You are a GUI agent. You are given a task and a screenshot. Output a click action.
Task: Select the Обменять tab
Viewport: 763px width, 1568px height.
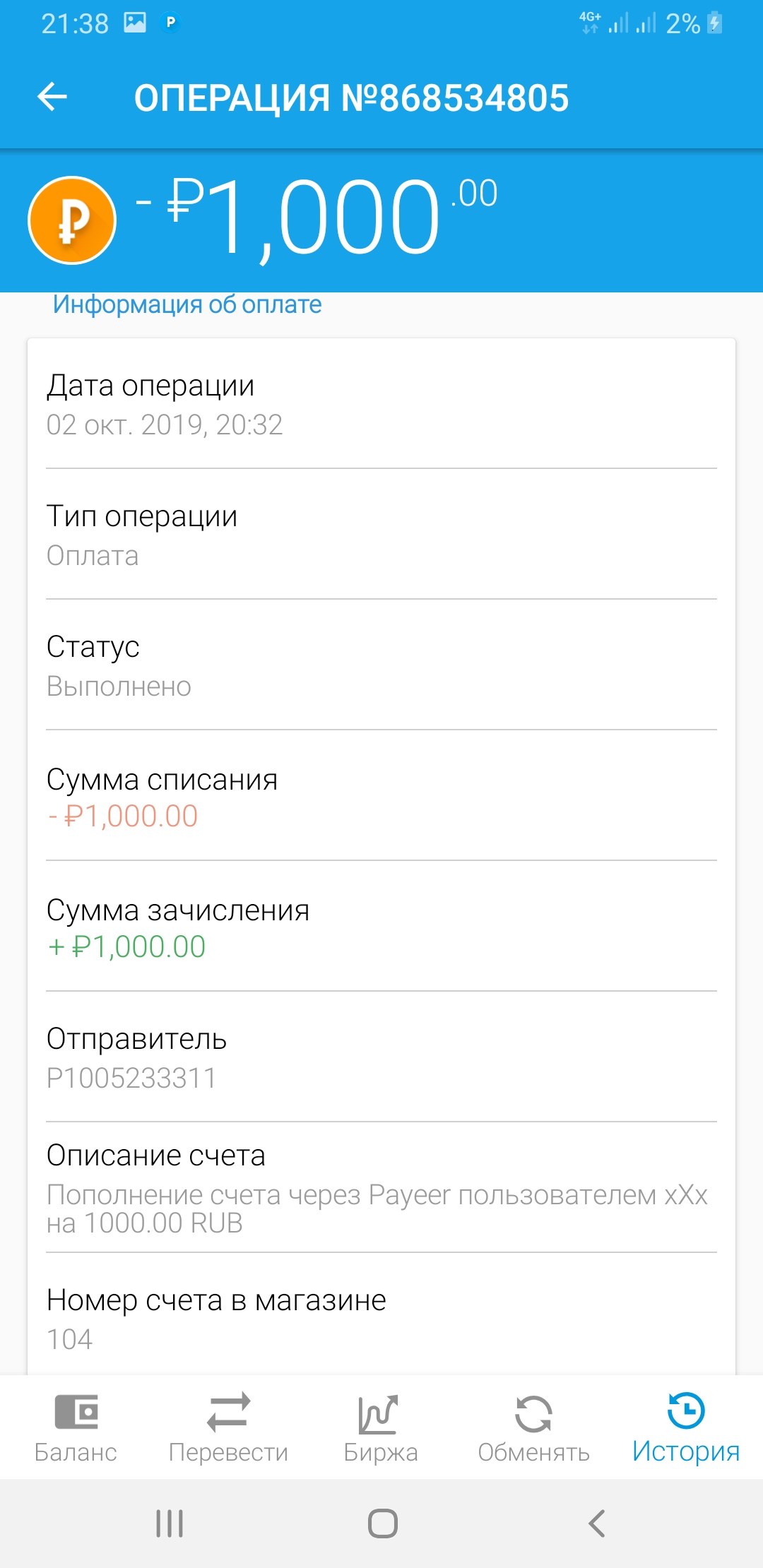(x=533, y=1427)
